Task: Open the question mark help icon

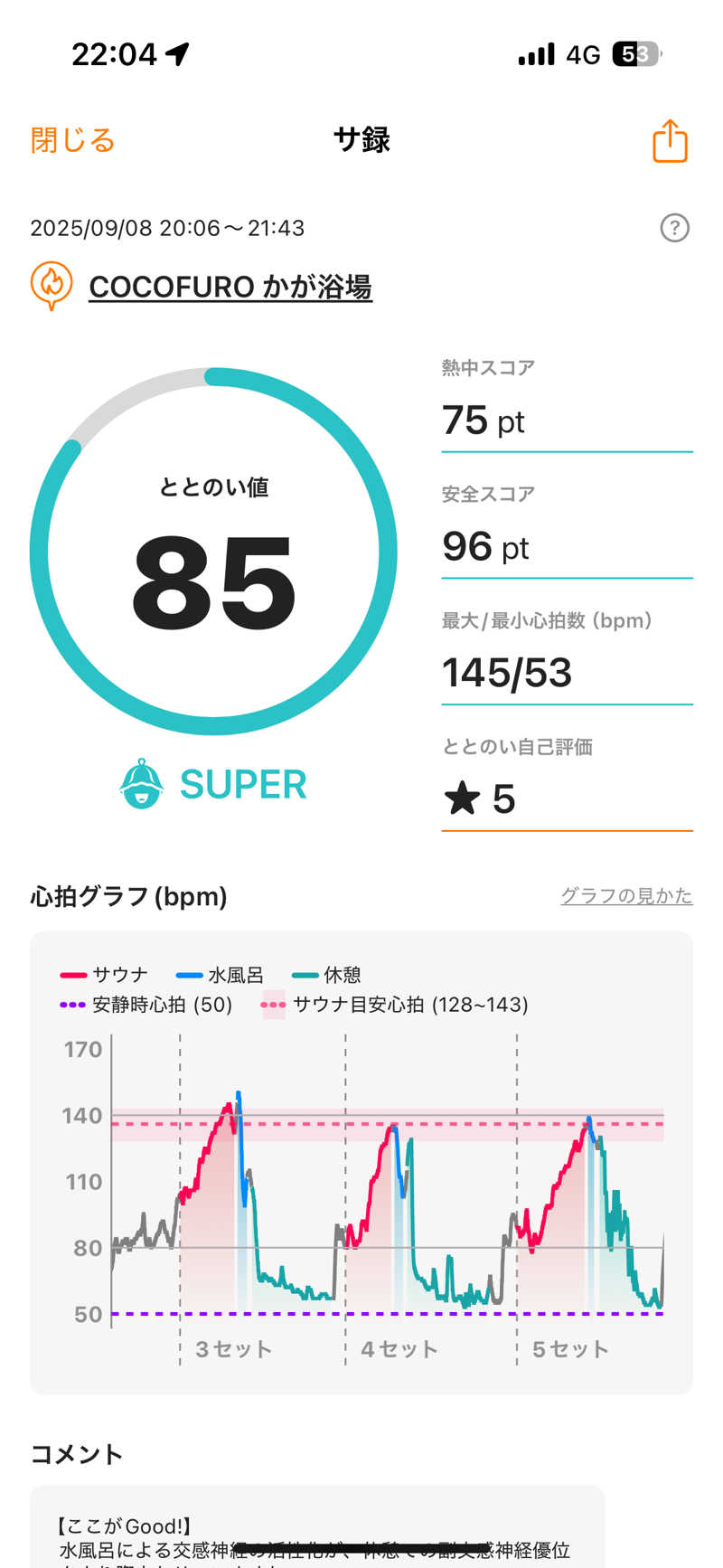Action: click(674, 228)
